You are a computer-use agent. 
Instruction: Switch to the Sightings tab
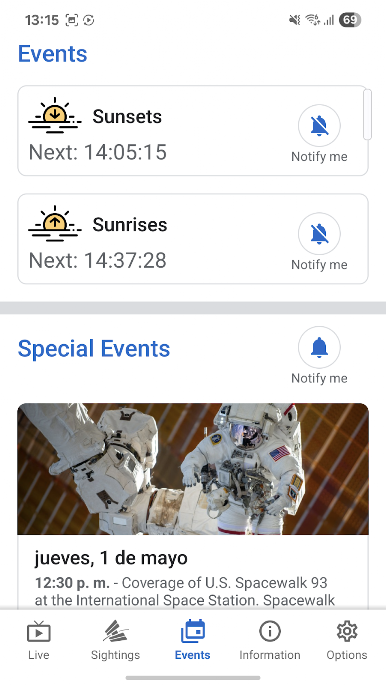tap(116, 640)
